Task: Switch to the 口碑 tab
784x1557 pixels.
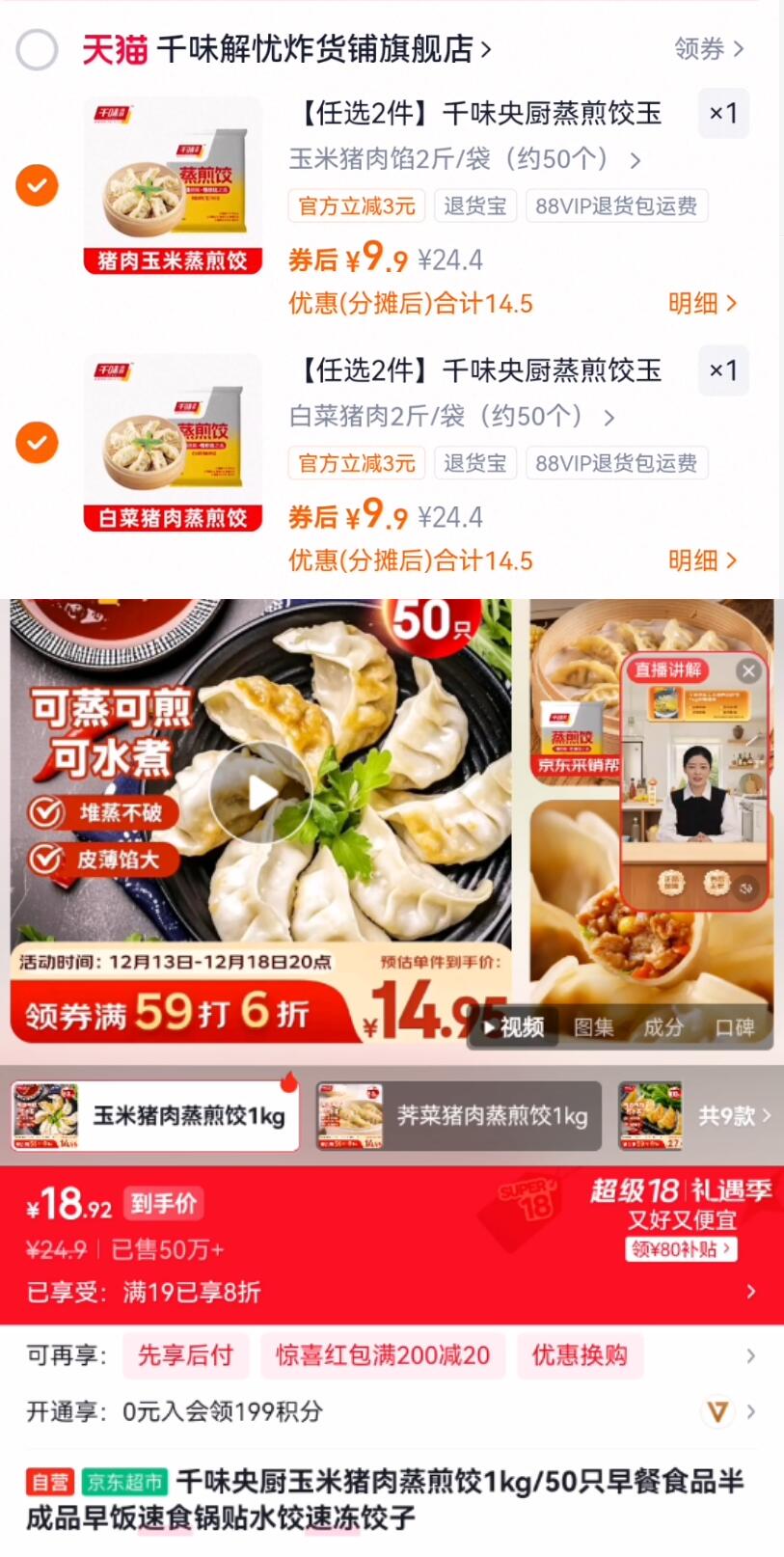Action: 735,1028
